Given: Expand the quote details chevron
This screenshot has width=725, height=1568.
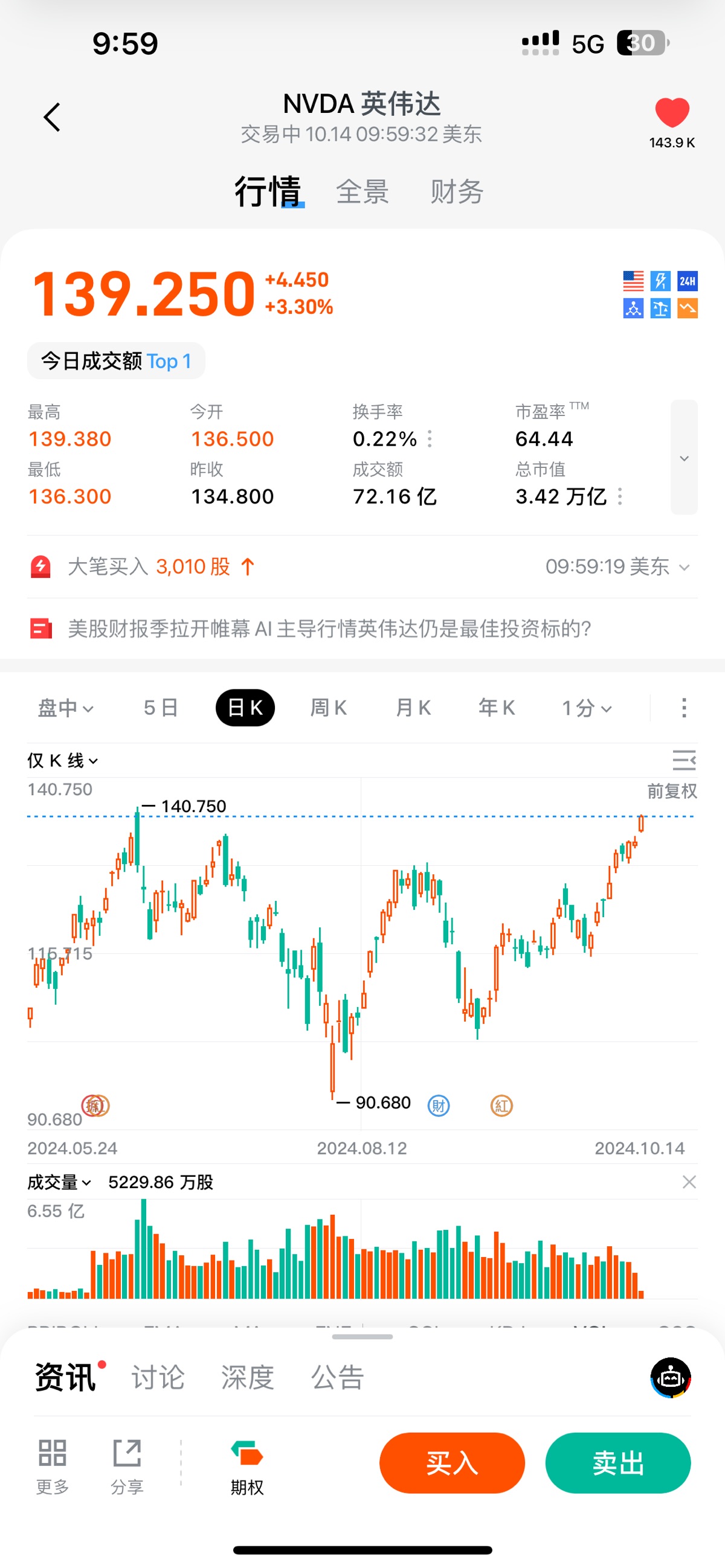Looking at the screenshot, I should 684,458.
